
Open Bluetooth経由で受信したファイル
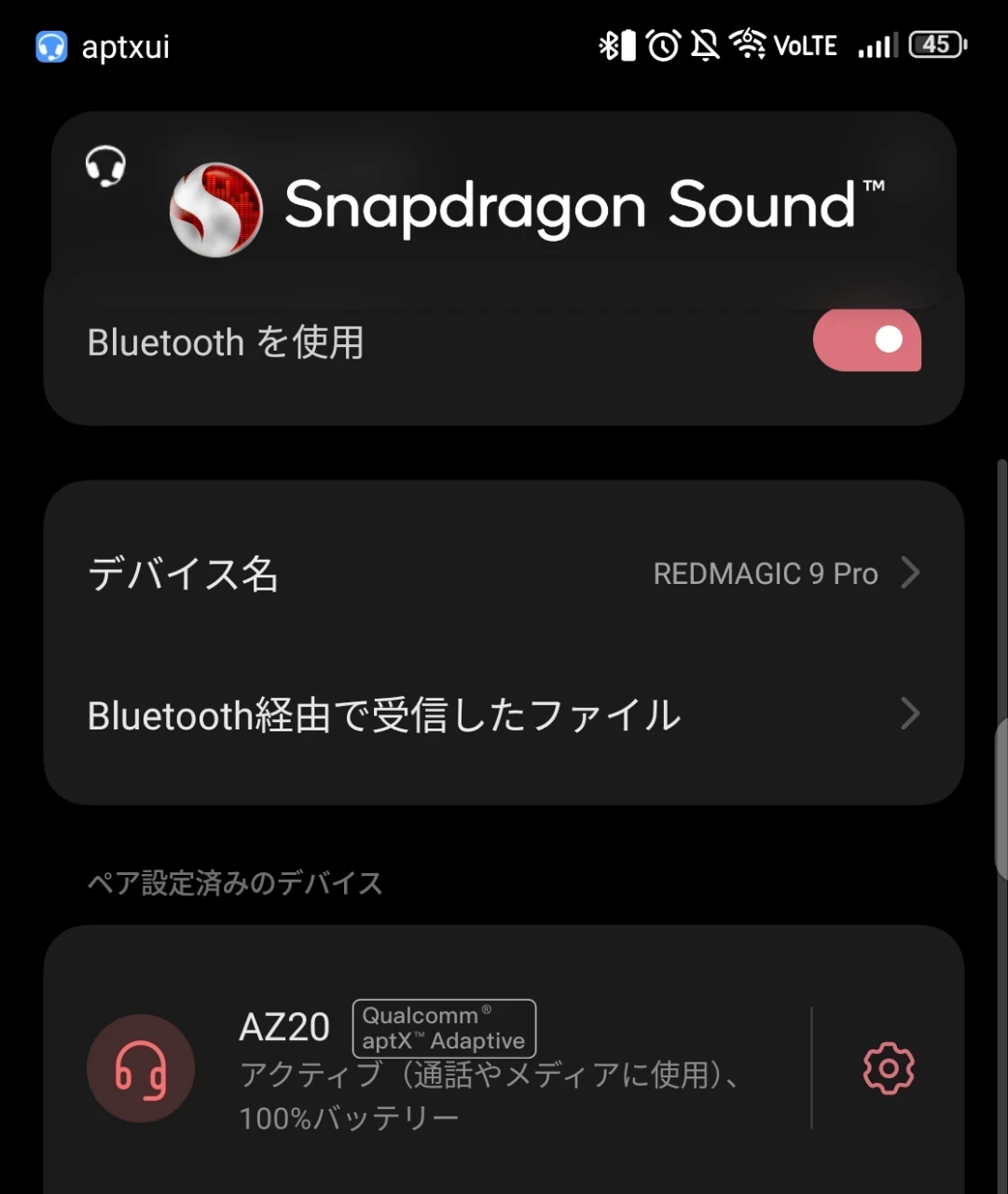(x=504, y=715)
